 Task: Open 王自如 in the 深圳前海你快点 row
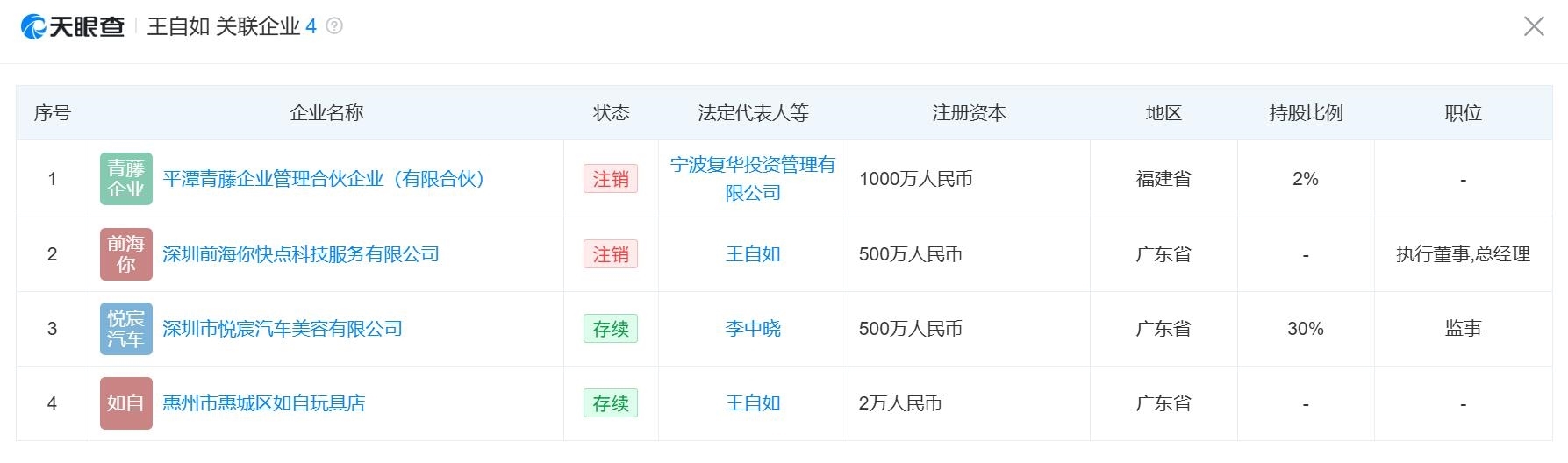753,254
